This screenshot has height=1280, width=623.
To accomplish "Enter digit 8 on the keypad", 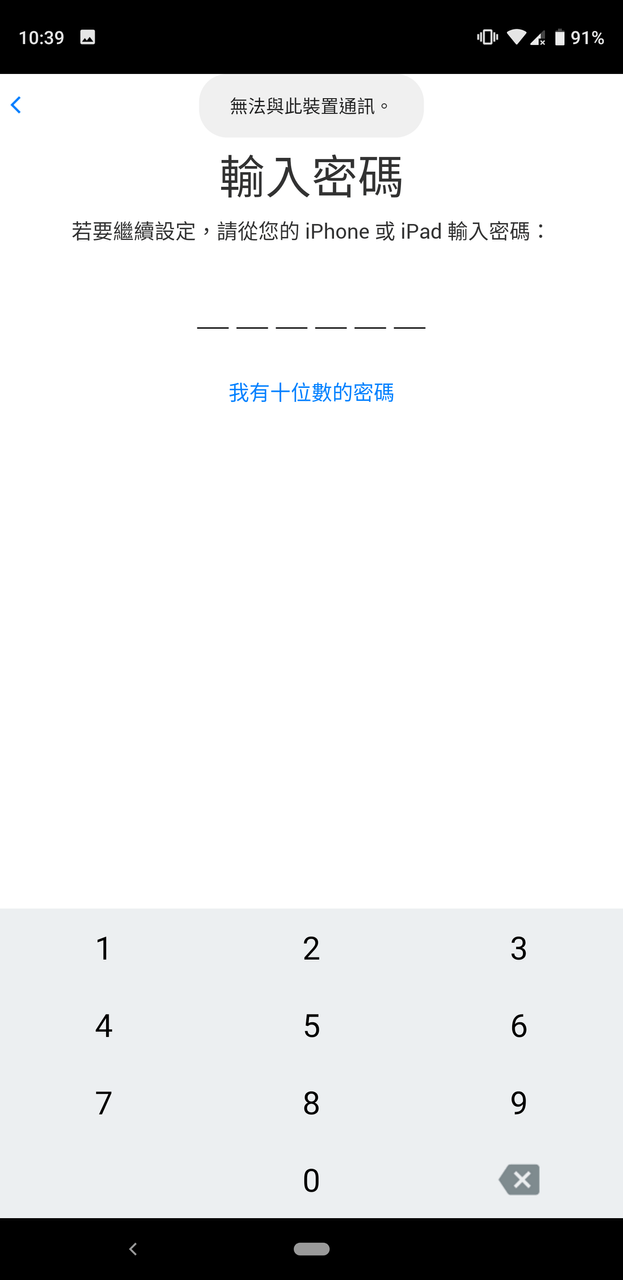I will [x=311, y=1103].
